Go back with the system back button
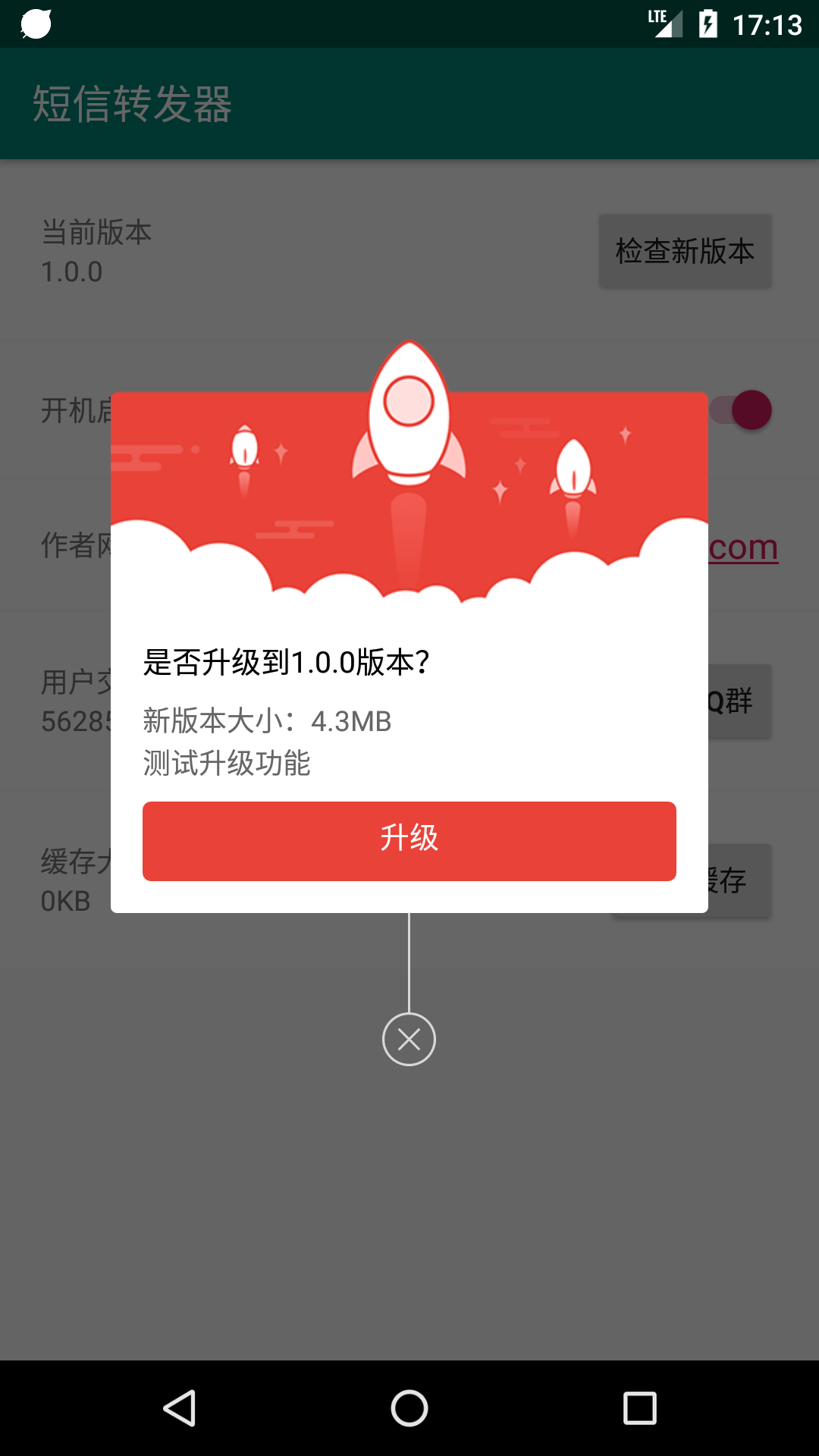 pos(180,1408)
